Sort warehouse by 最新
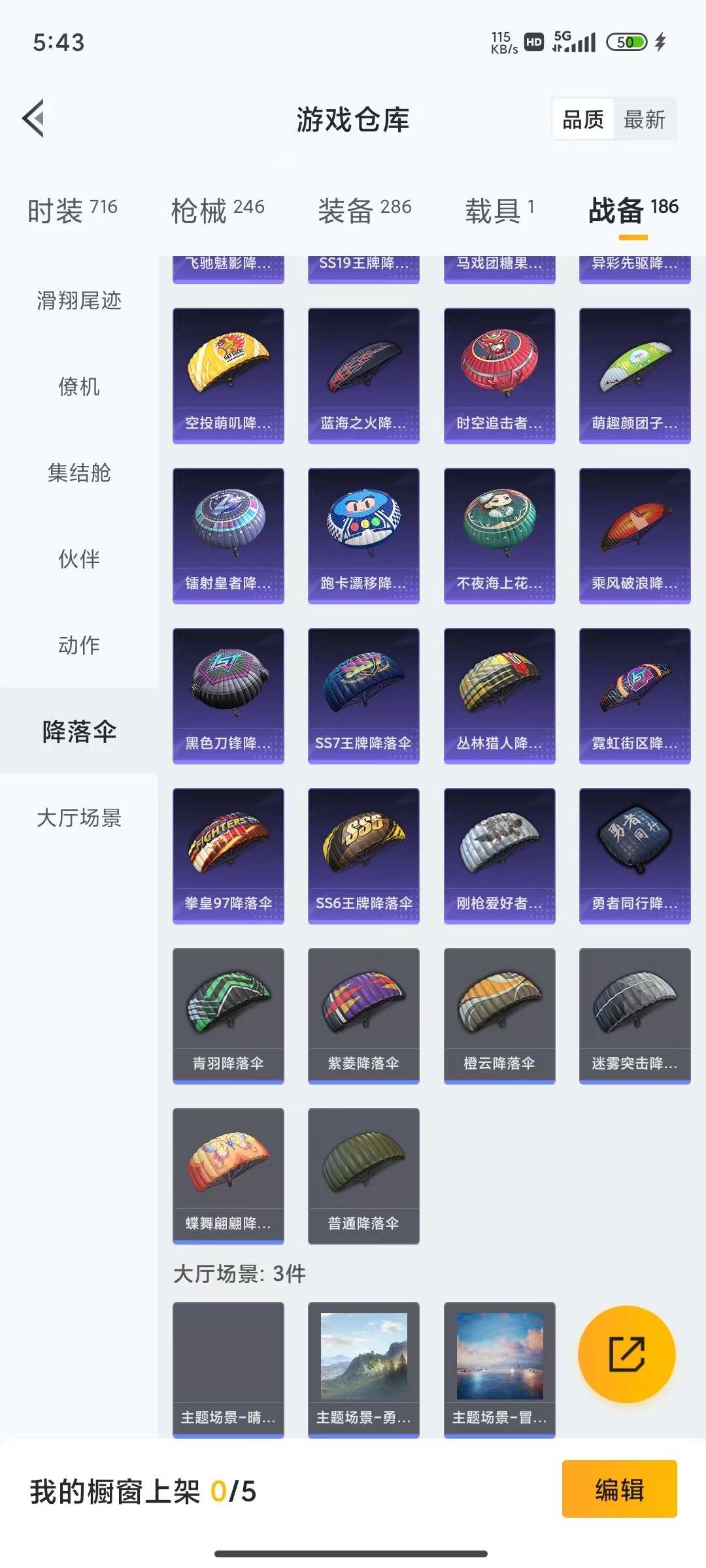706x1568 pixels. tap(644, 120)
